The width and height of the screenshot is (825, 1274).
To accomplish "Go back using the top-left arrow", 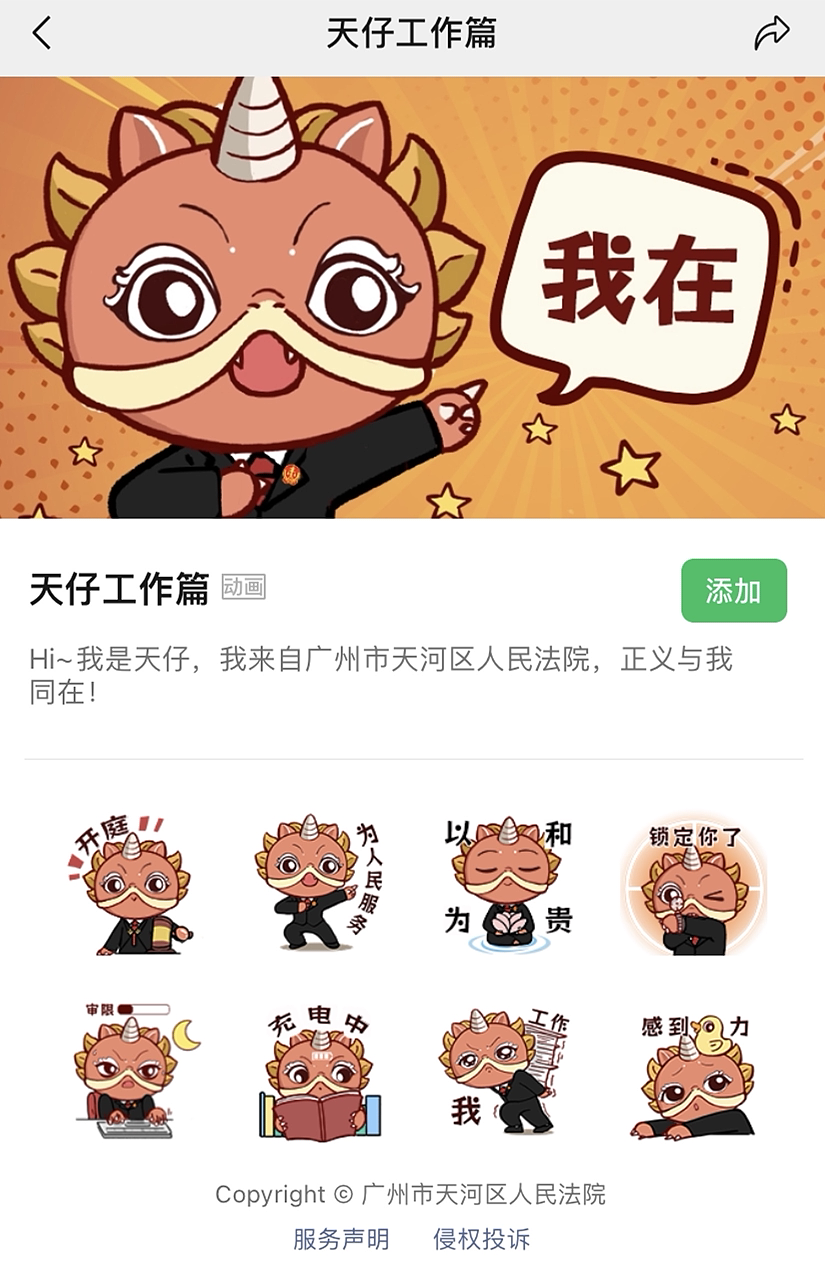I will (41, 34).
